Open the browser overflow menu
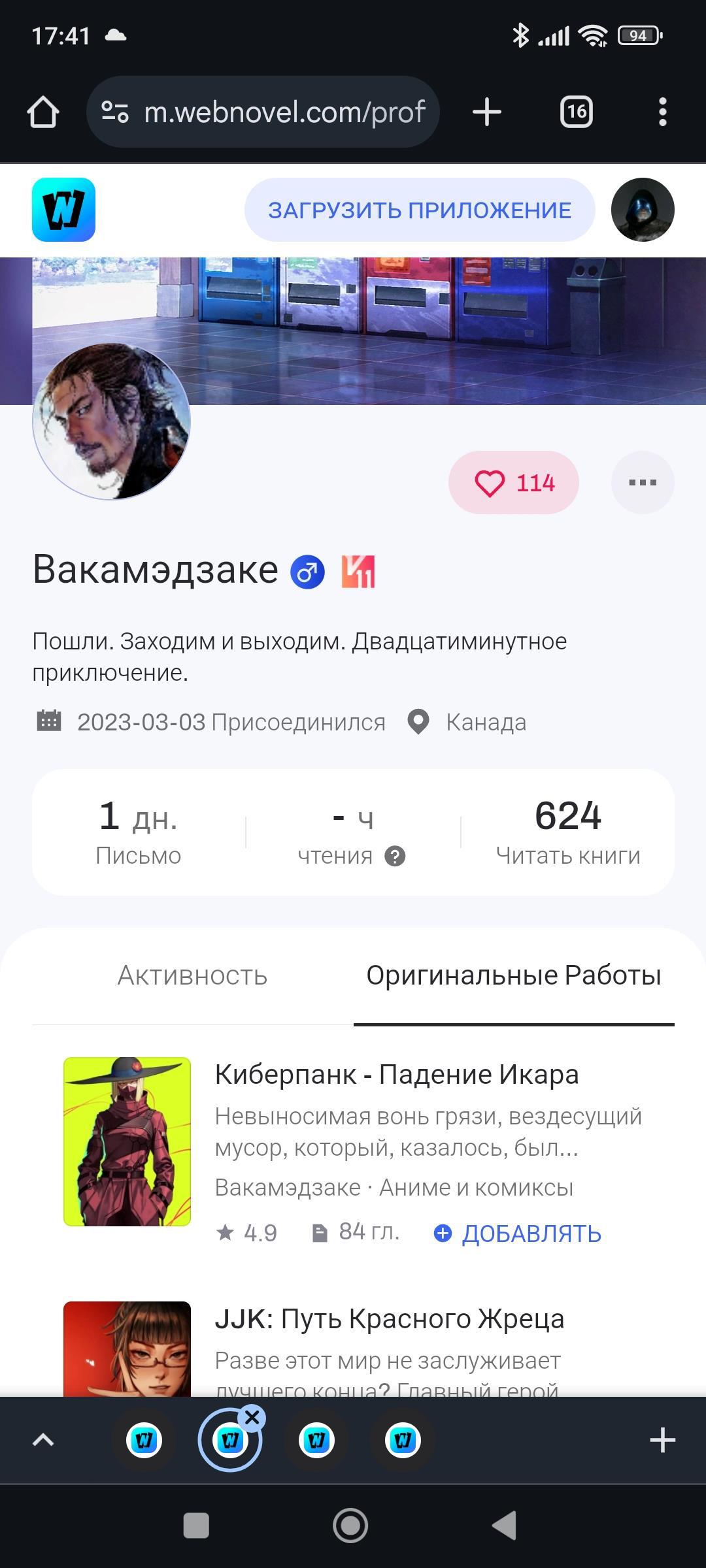 (x=662, y=112)
